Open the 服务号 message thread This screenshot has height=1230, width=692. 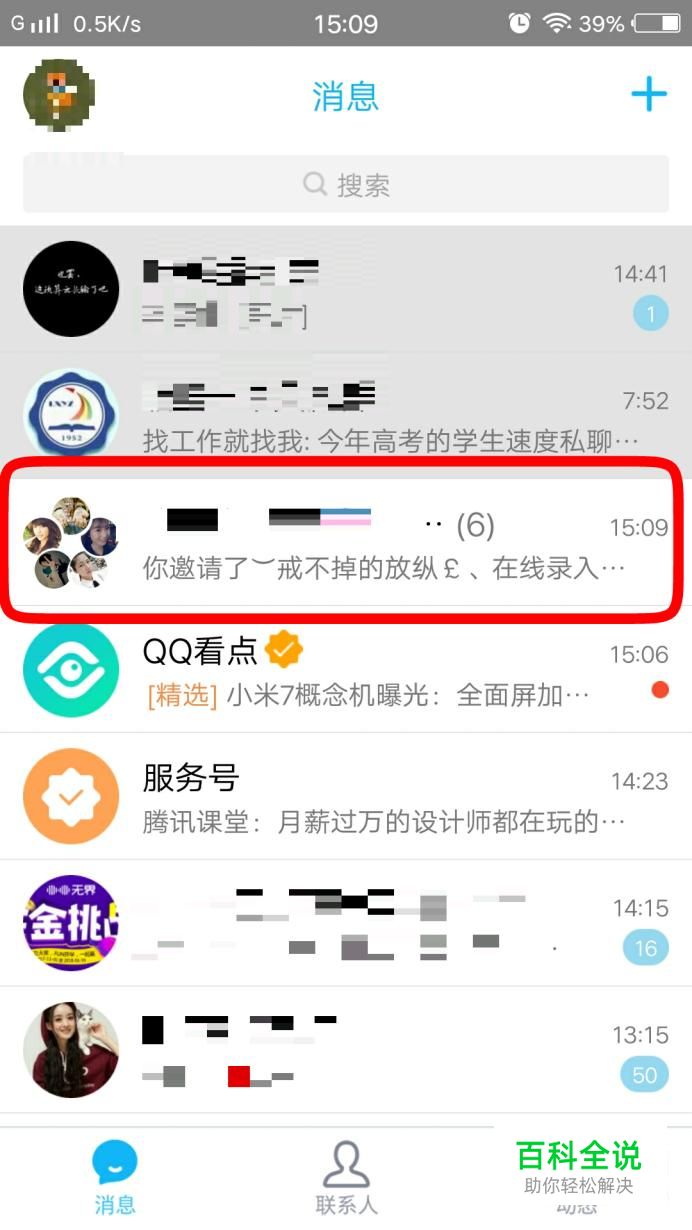pyautogui.click(x=346, y=795)
